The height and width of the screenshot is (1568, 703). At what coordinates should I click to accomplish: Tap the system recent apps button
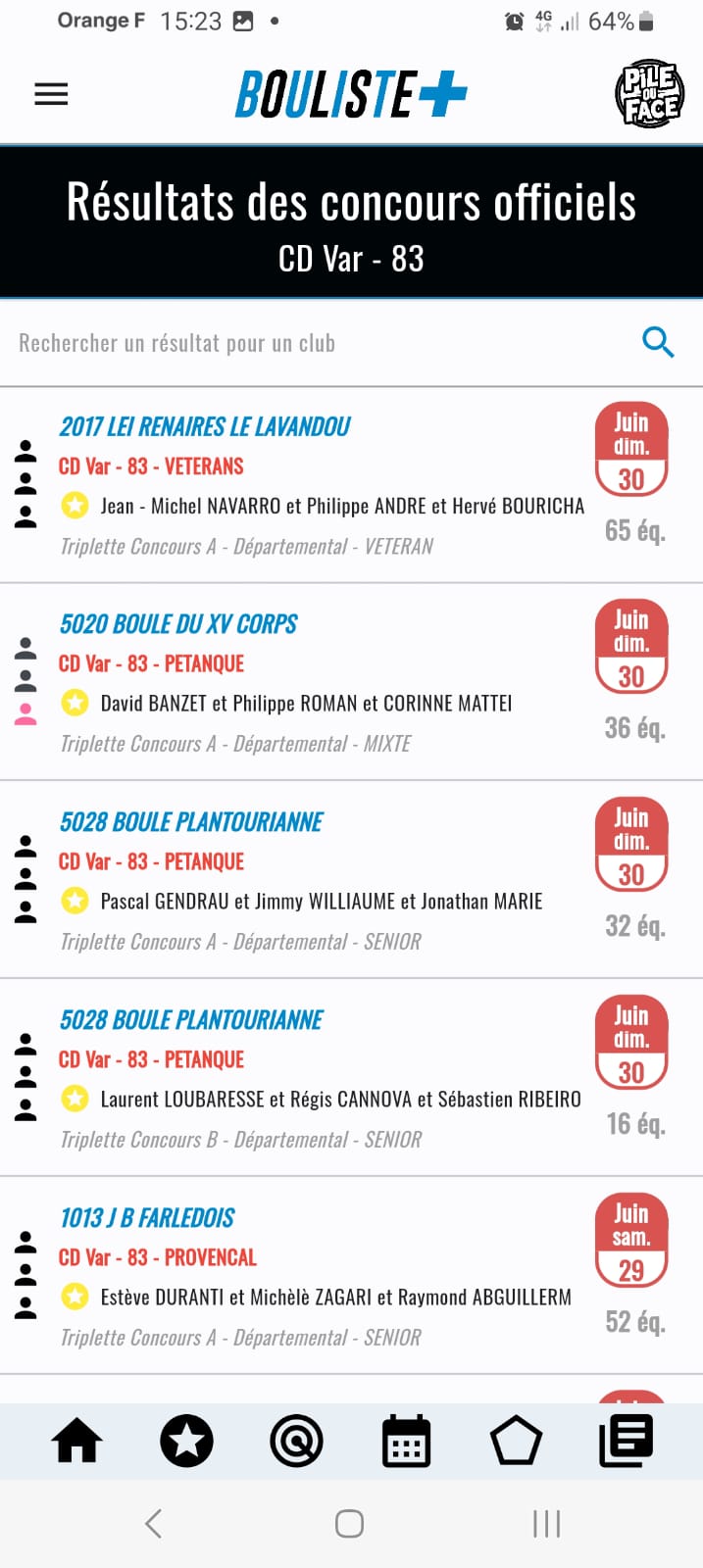546,1523
